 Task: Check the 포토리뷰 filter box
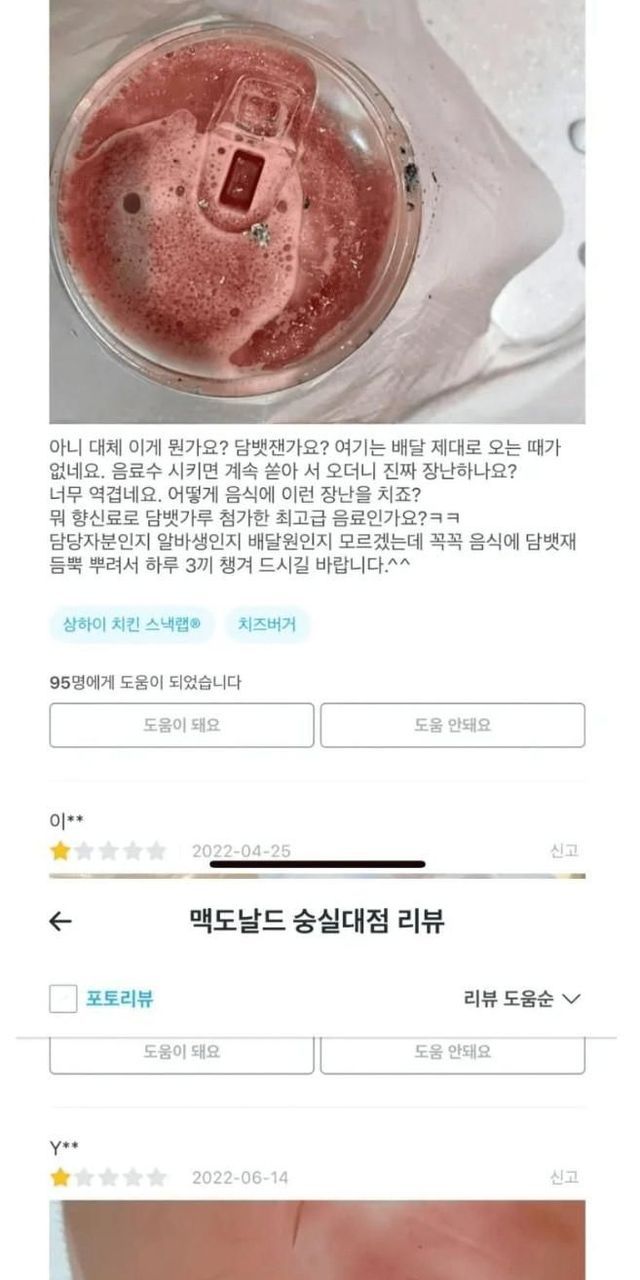pyautogui.click(x=63, y=998)
